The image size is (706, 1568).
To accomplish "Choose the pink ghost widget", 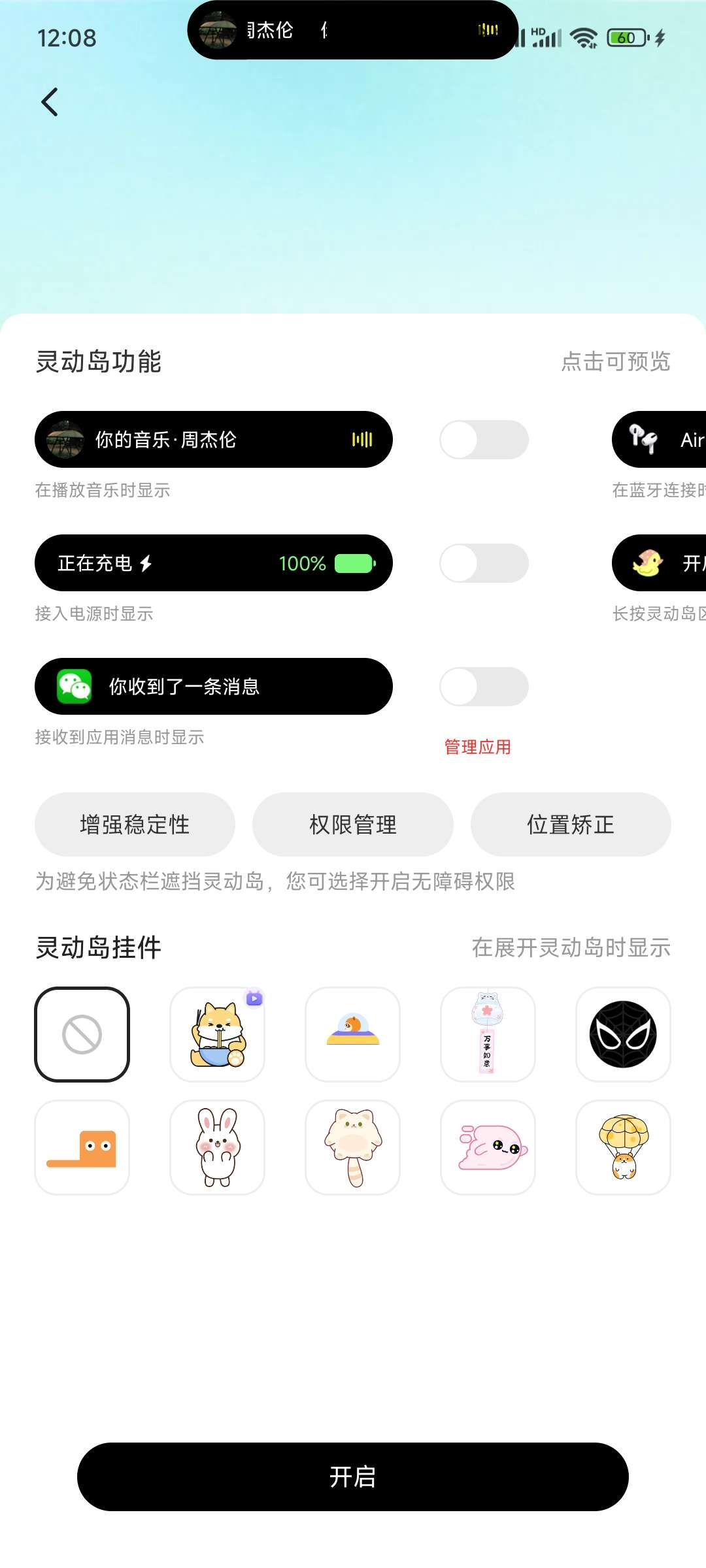I will pos(488,1147).
